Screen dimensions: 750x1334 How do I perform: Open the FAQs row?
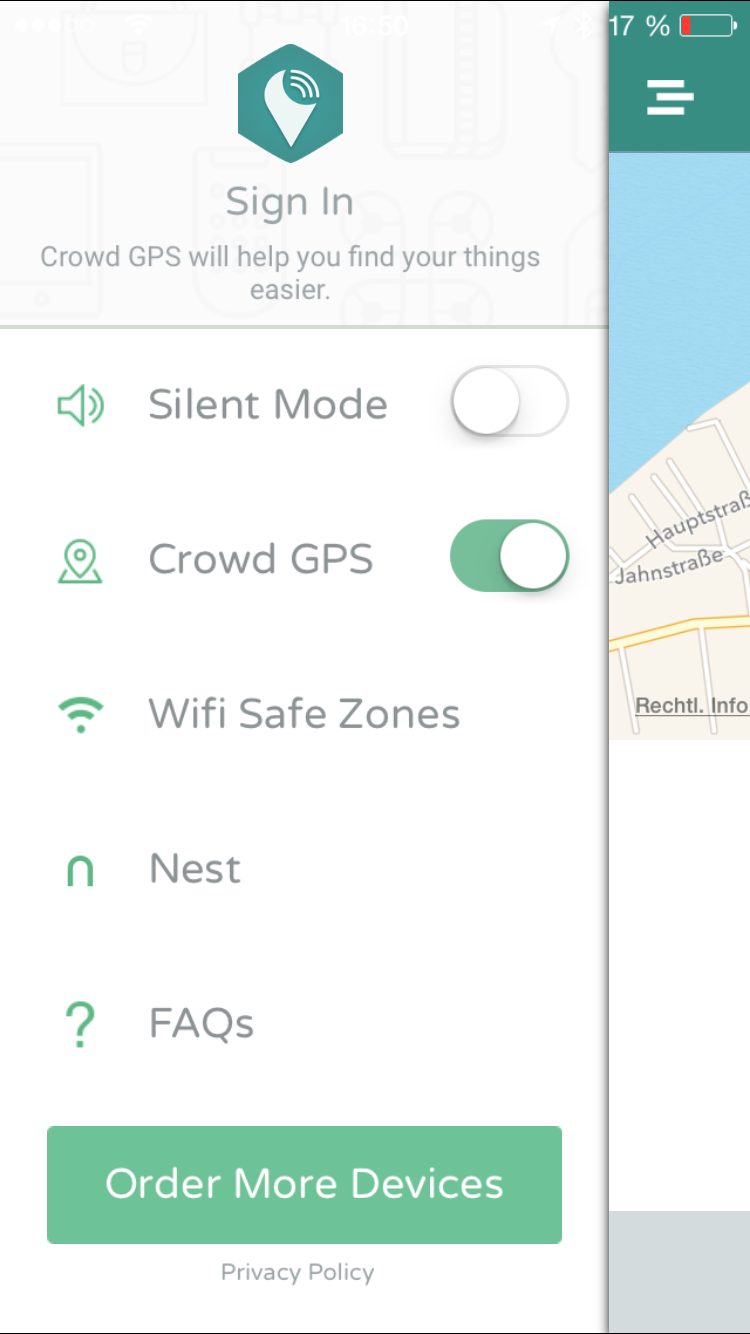click(x=304, y=1024)
